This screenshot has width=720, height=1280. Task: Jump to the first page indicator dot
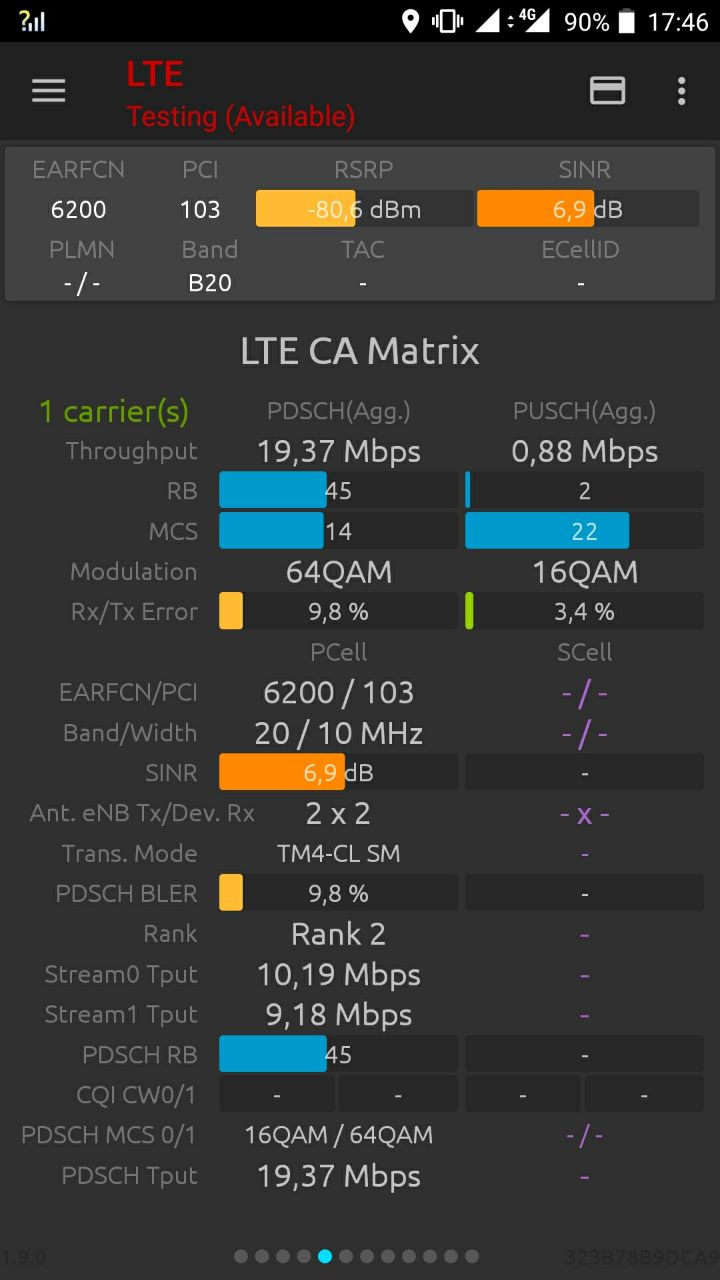[241, 1256]
